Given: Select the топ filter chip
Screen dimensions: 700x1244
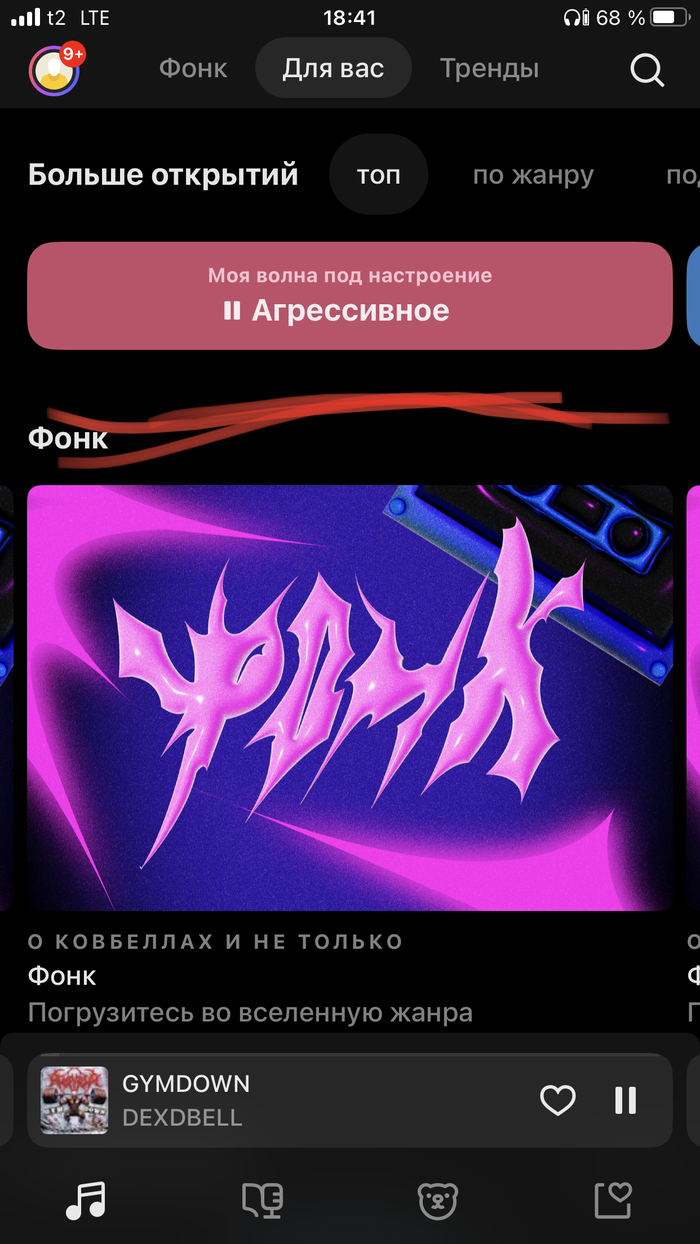Looking at the screenshot, I should (x=378, y=175).
